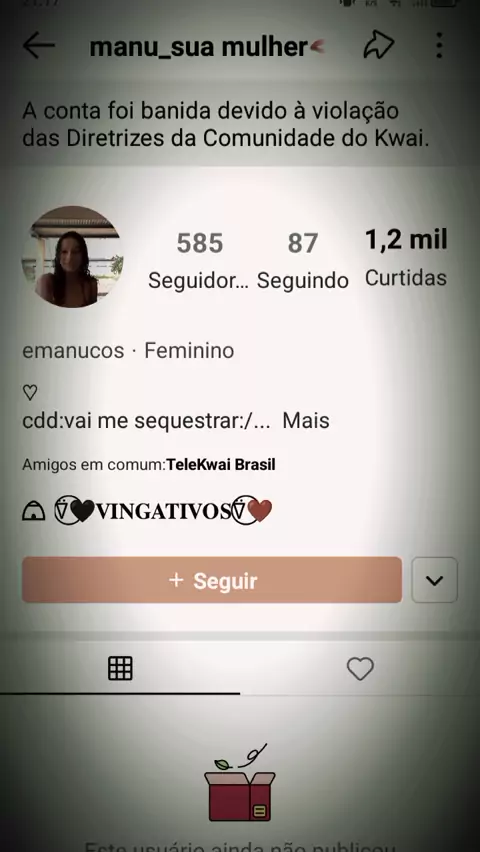Viewport: 480px width, 852px height.
Task: Open the three-dot overflow menu
Action: point(439,46)
